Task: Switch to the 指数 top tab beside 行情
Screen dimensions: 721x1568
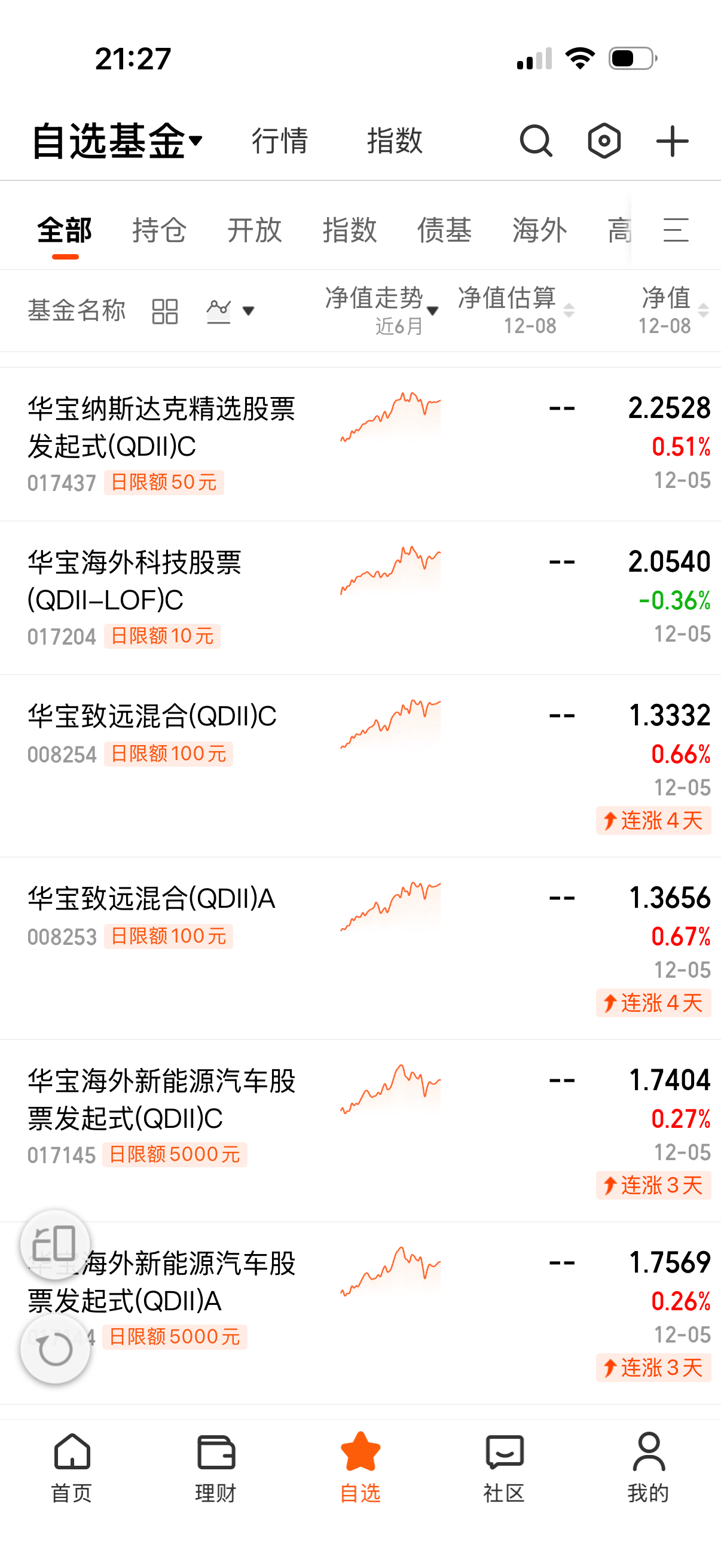Action: coord(394,141)
